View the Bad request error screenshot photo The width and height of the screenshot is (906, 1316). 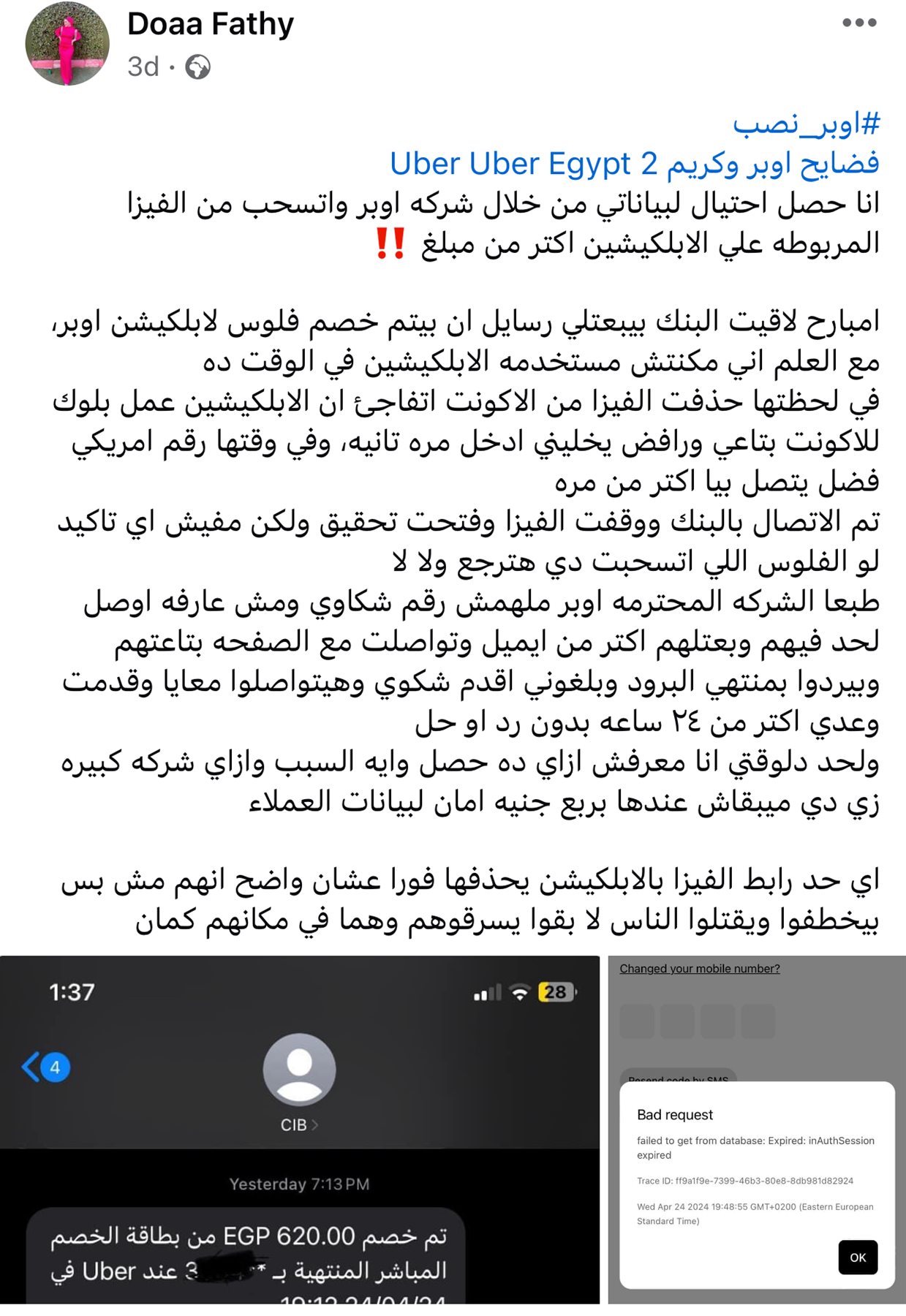click(x=756, y=1130)
